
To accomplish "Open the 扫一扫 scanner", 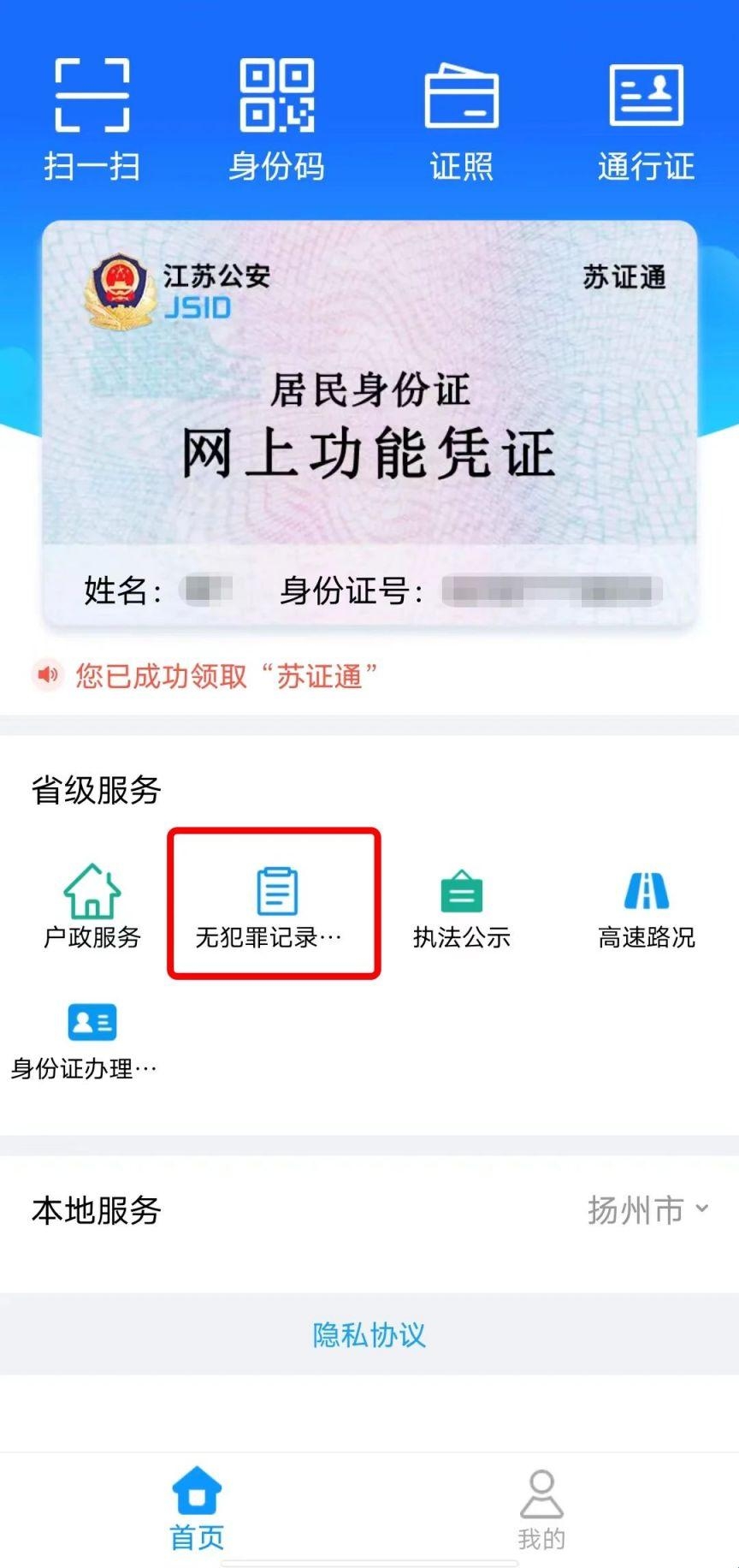I will tap(92, 120).
